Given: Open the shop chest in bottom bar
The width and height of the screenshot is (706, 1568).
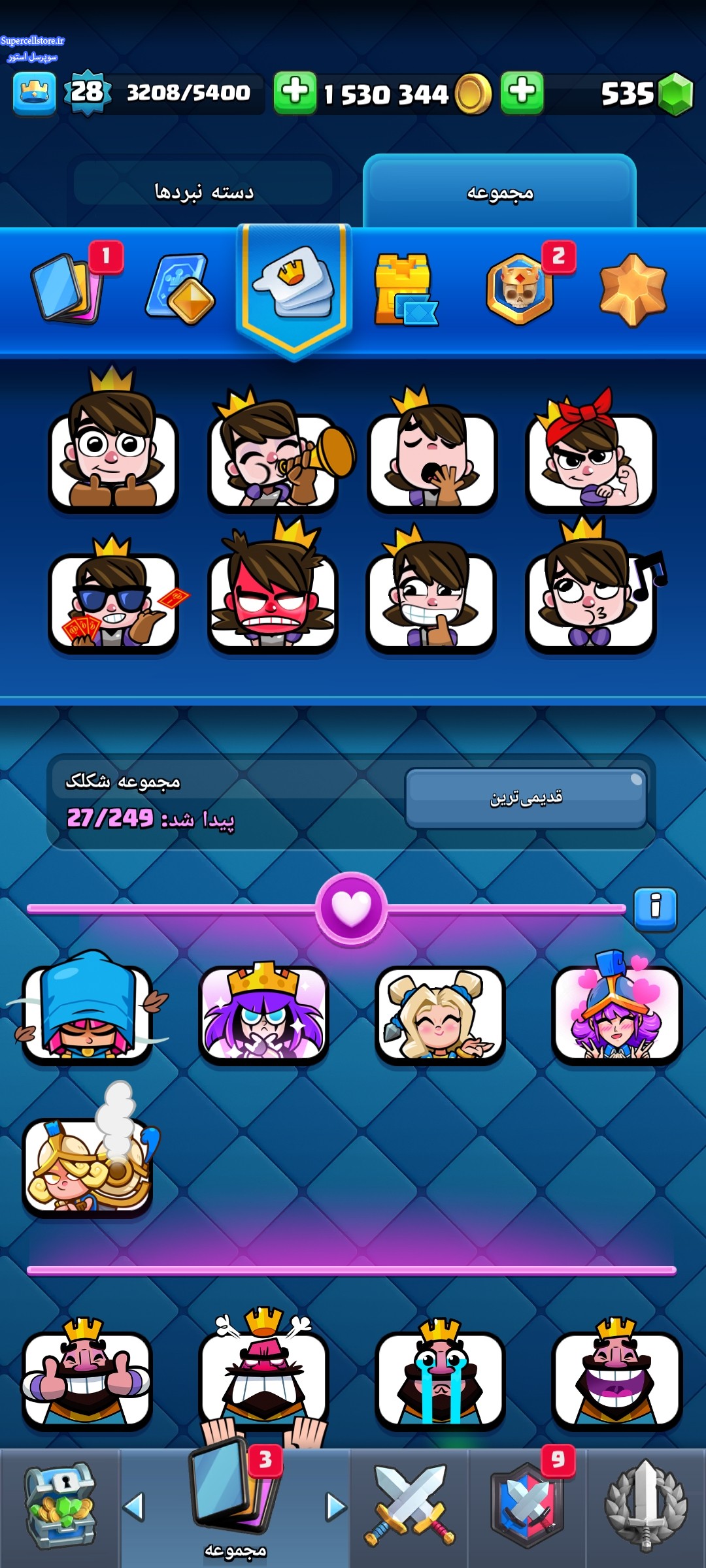Looking at the screenshot, I should tap(60, 1506).
